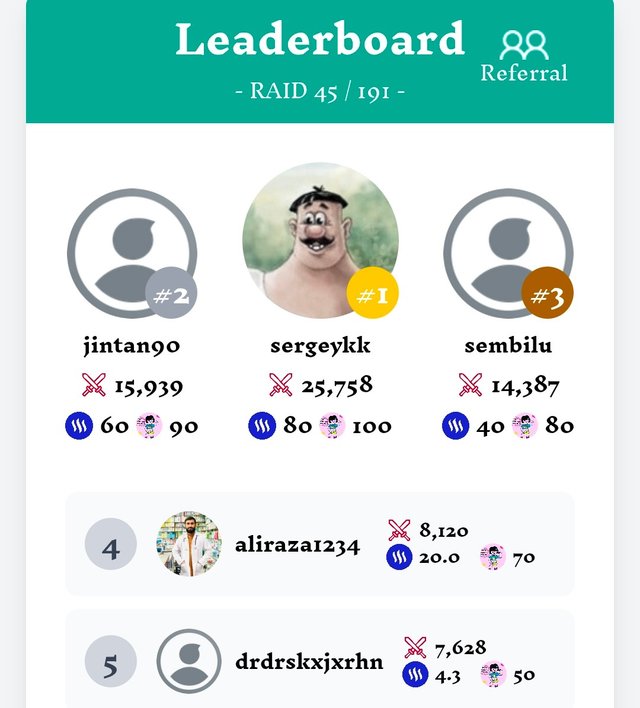The height and width of the screenshot is (708, 640).
Task: View first-place player sergeykk's profile
Action: pyautogui.click(x=320, y=240)
